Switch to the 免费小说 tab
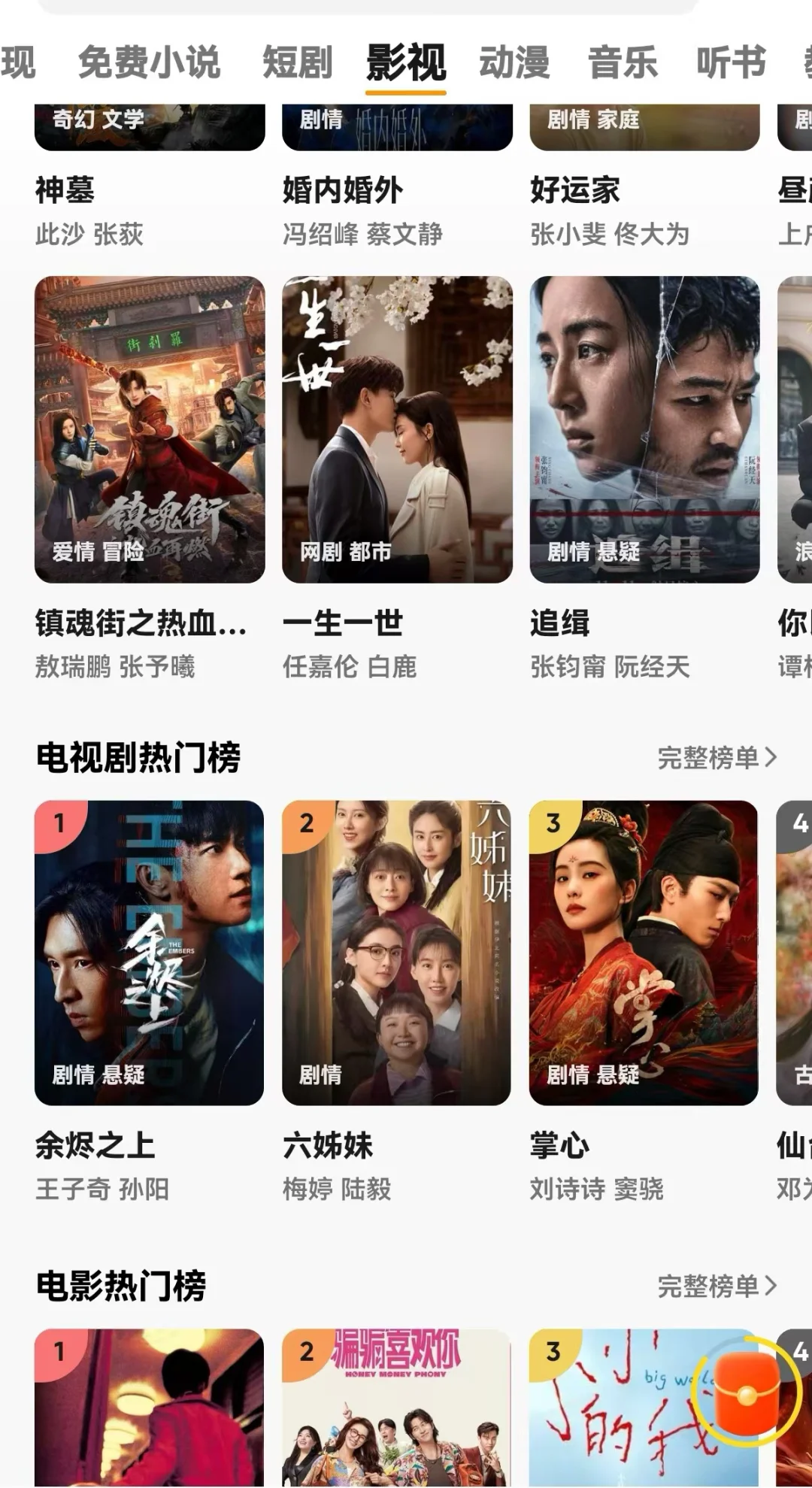The image size is (812, 1488). click(x=149, y=62)
